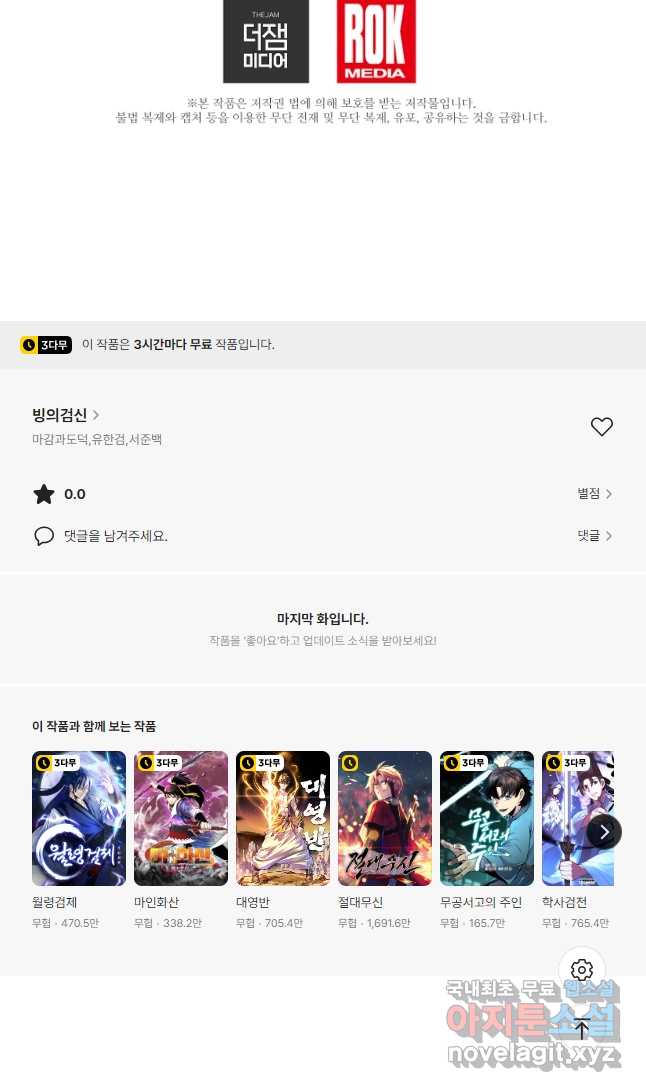Open the 절대무신 recommended title
This screenshot has width=646, height=1092.
385,818
